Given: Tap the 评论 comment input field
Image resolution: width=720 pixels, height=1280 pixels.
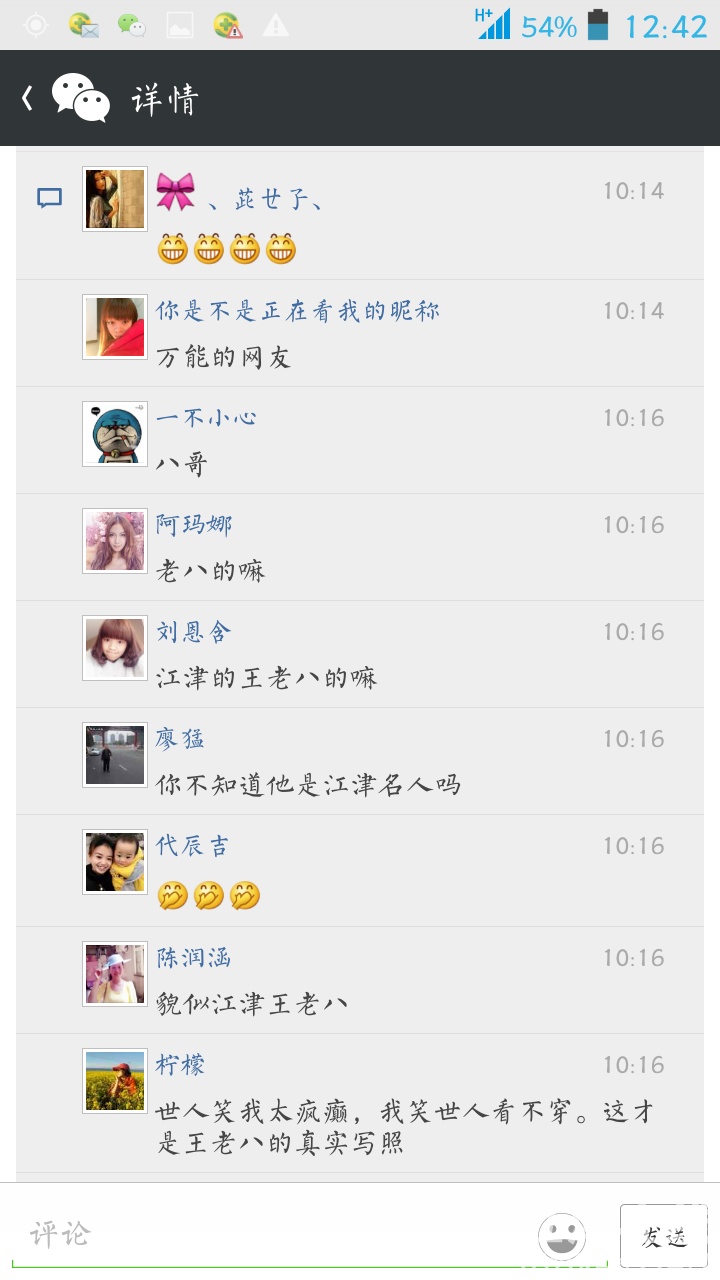Looking at the screenshot, I should (270, 1234).
